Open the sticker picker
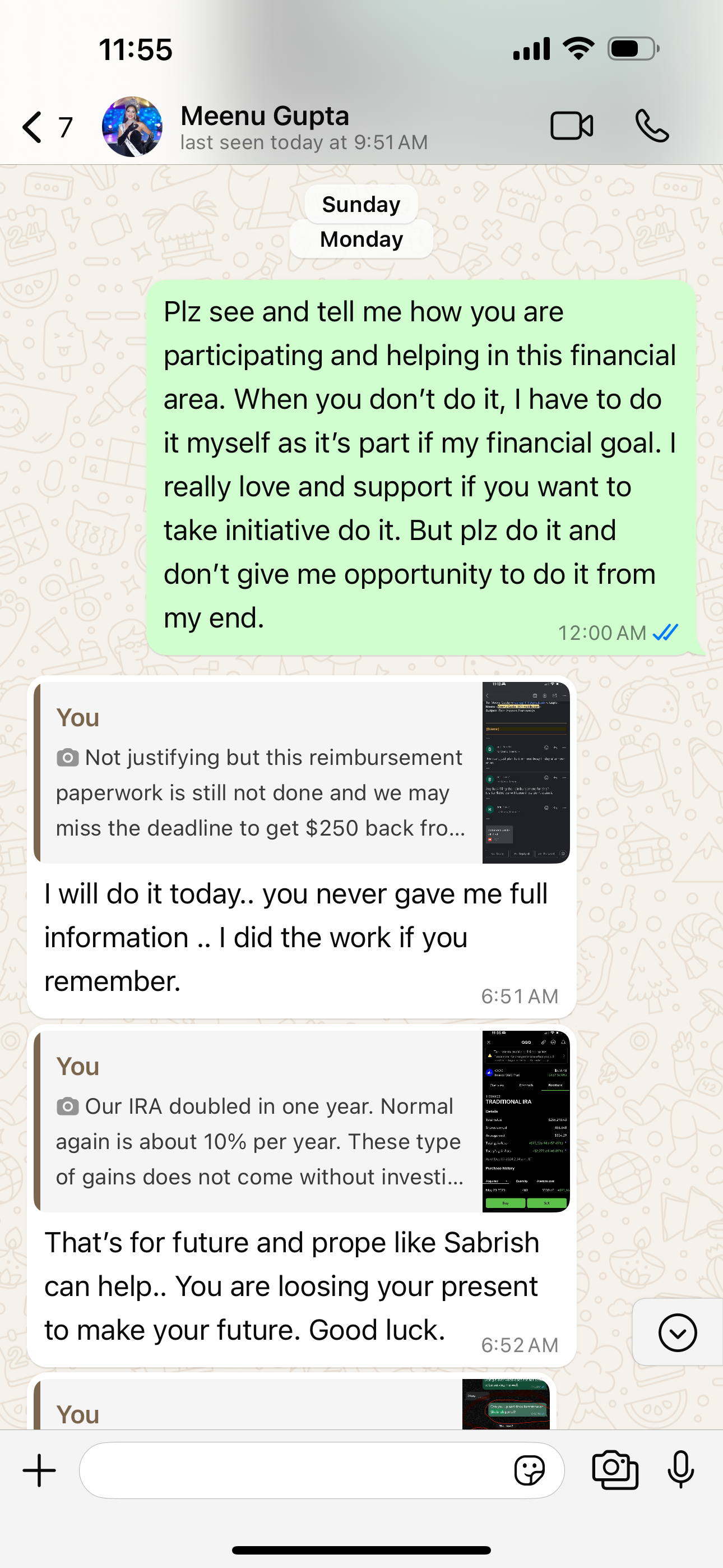Screen dimensions: 723x1568 click(x=530, y=1470)
